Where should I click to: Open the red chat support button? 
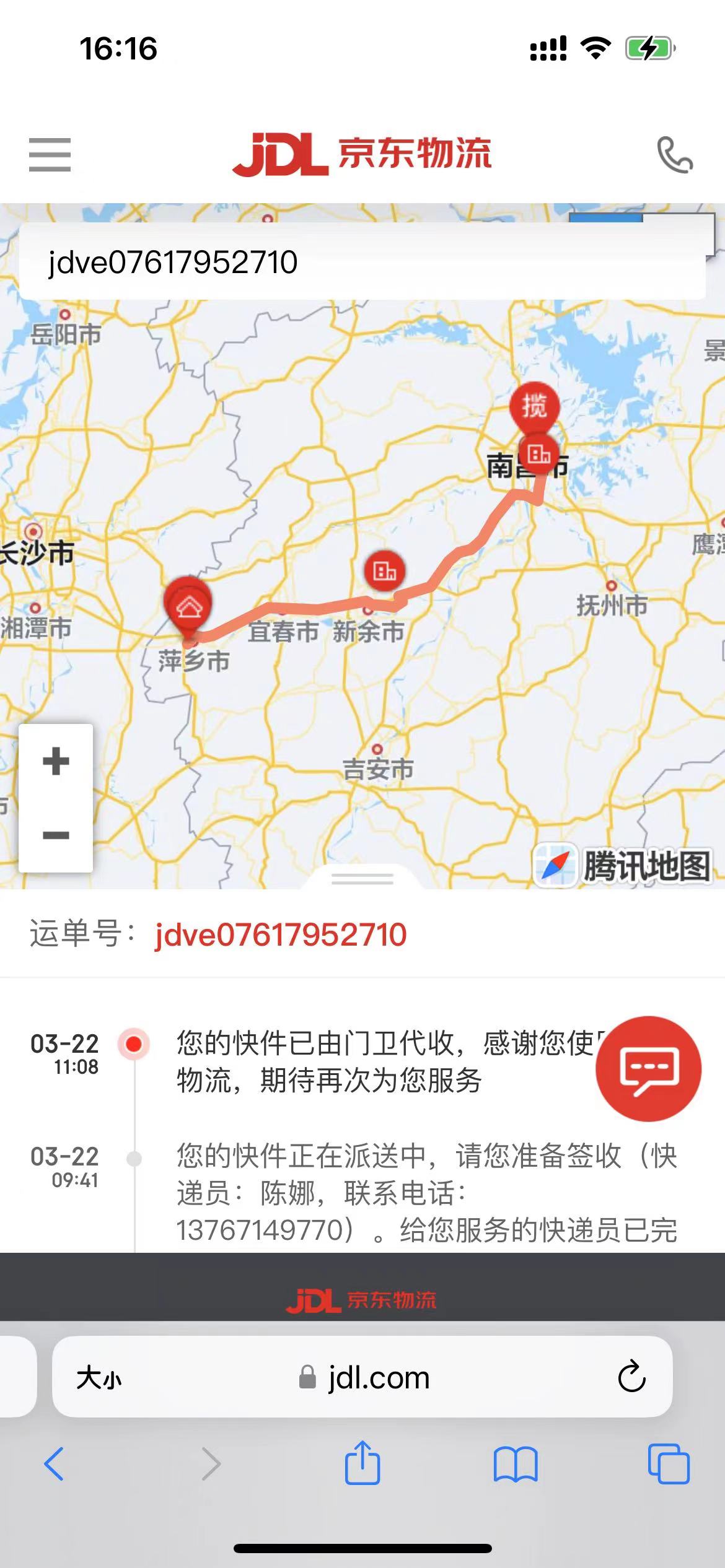648,1068
